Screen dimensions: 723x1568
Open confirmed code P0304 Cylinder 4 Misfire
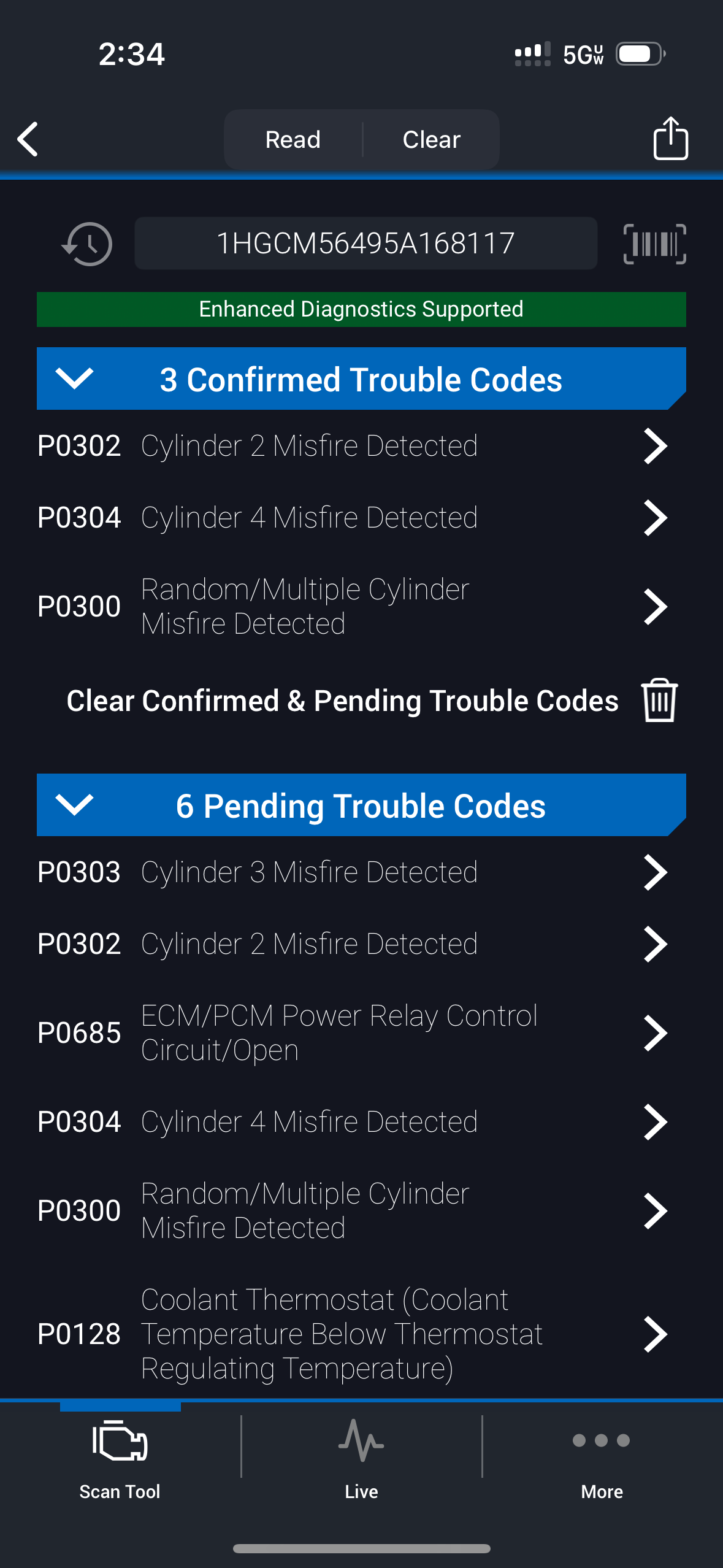(353, 518)
